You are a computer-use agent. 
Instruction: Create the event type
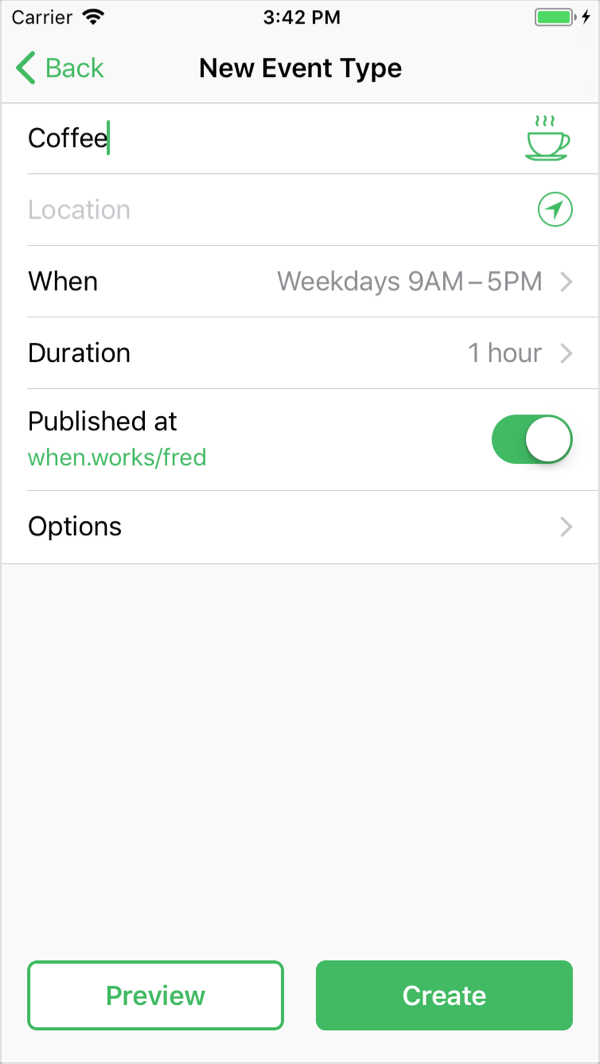coord(444,995)
